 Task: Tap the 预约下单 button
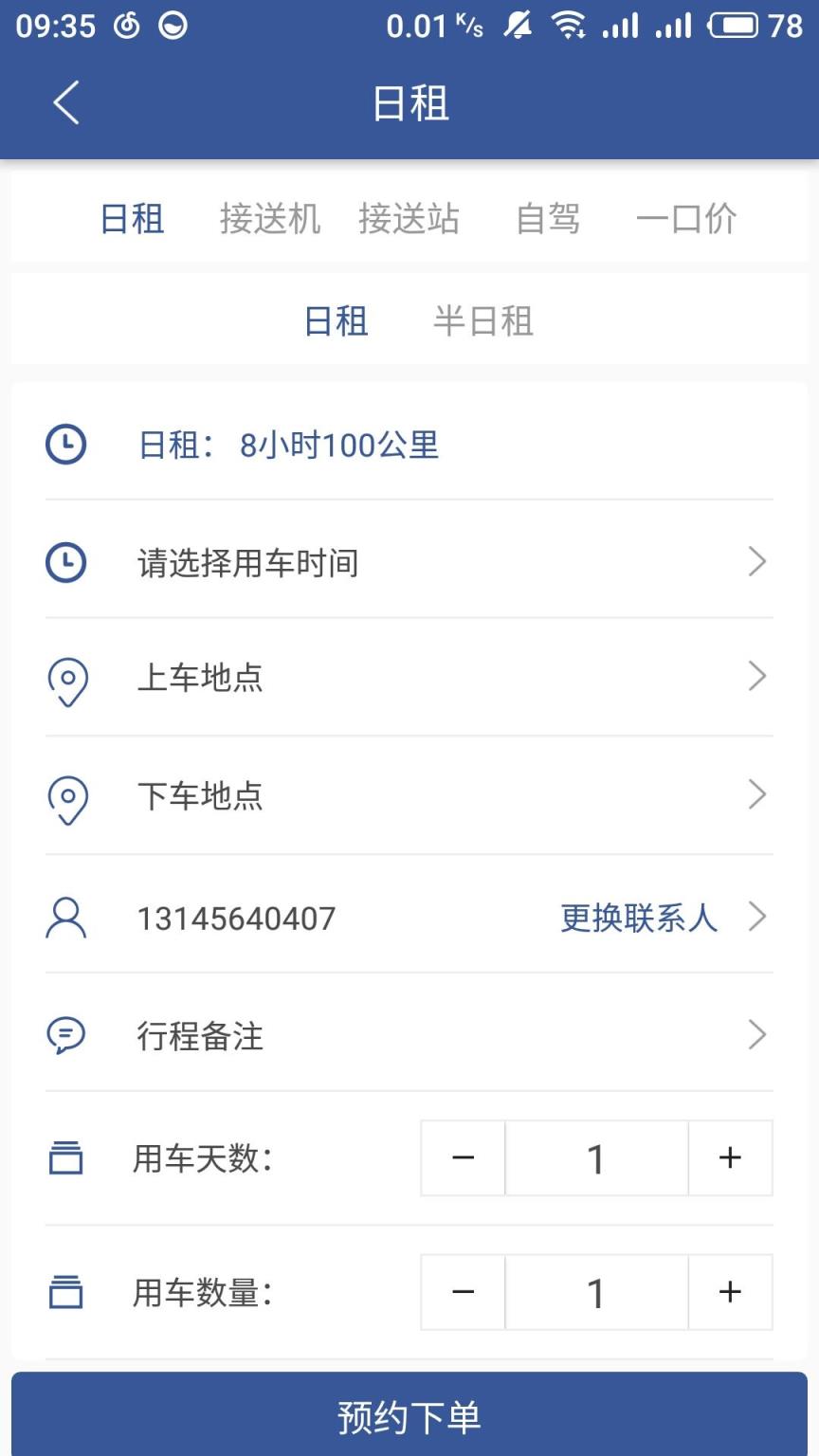tap(409, 1414)
